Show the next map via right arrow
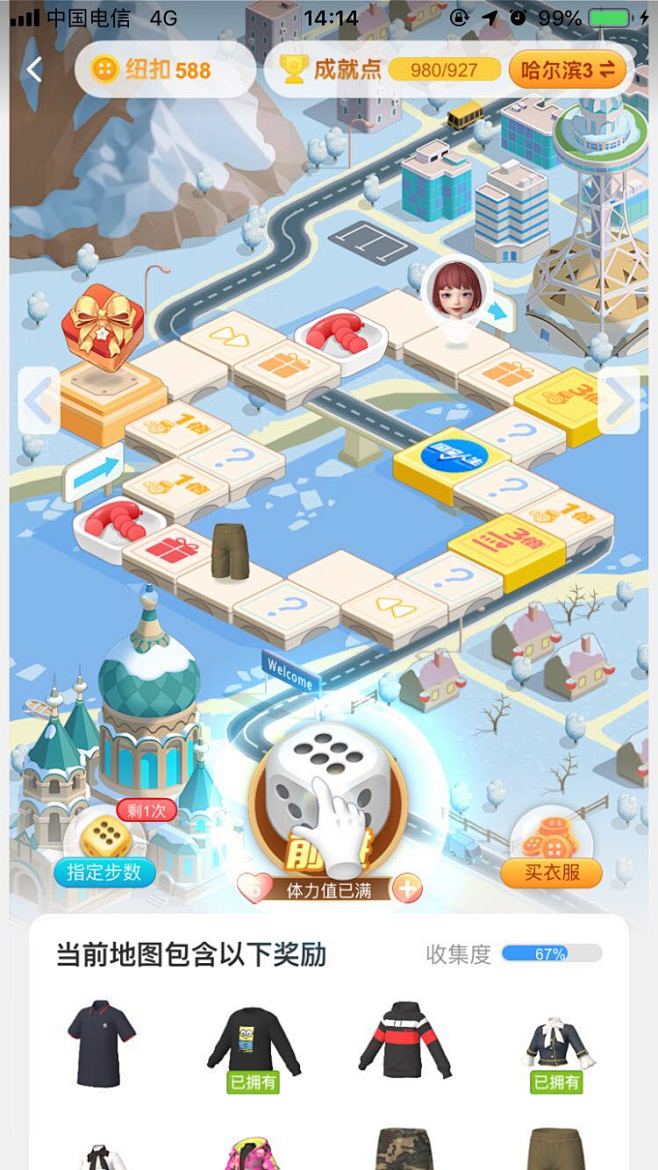 point(620,401)
